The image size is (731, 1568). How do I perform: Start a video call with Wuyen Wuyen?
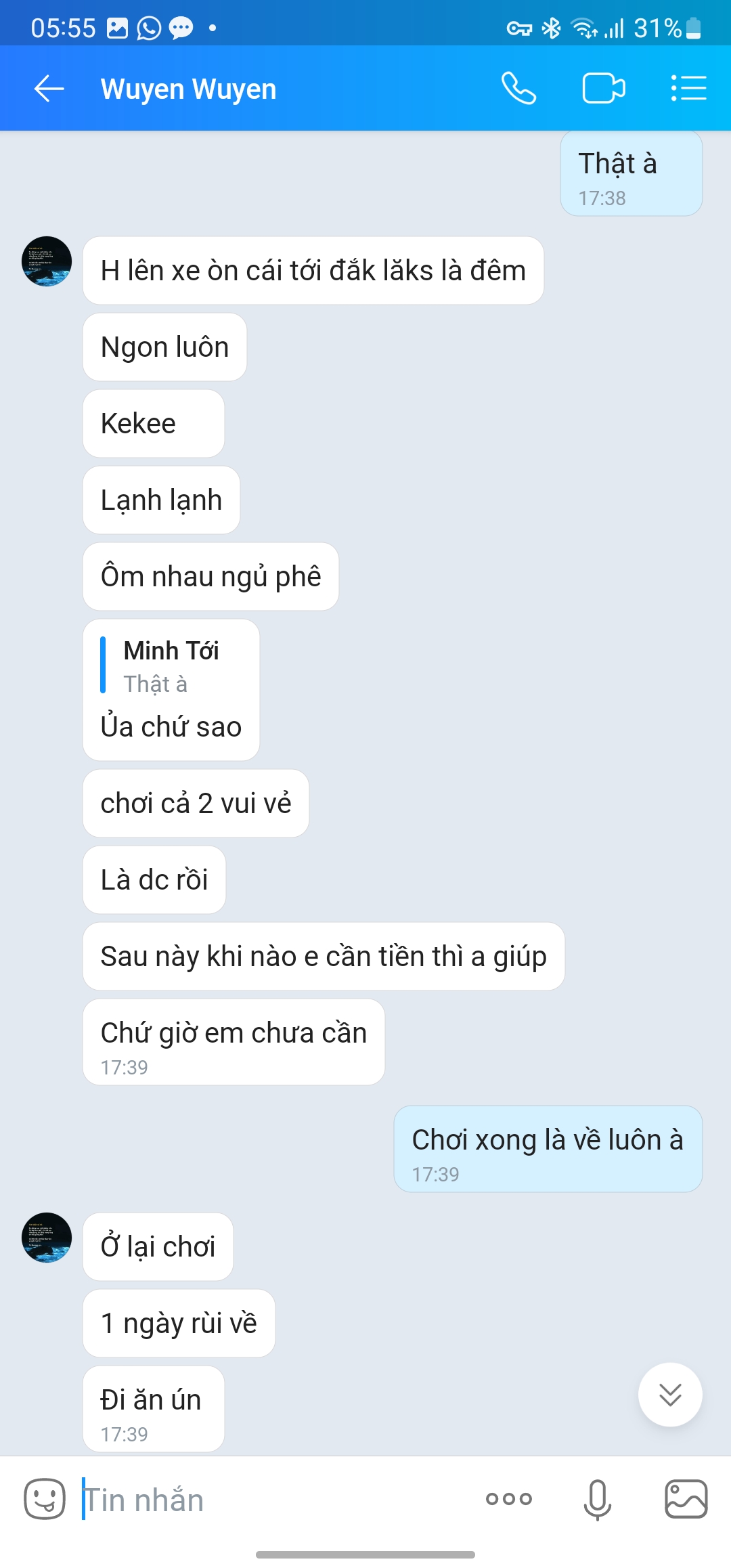603,89
